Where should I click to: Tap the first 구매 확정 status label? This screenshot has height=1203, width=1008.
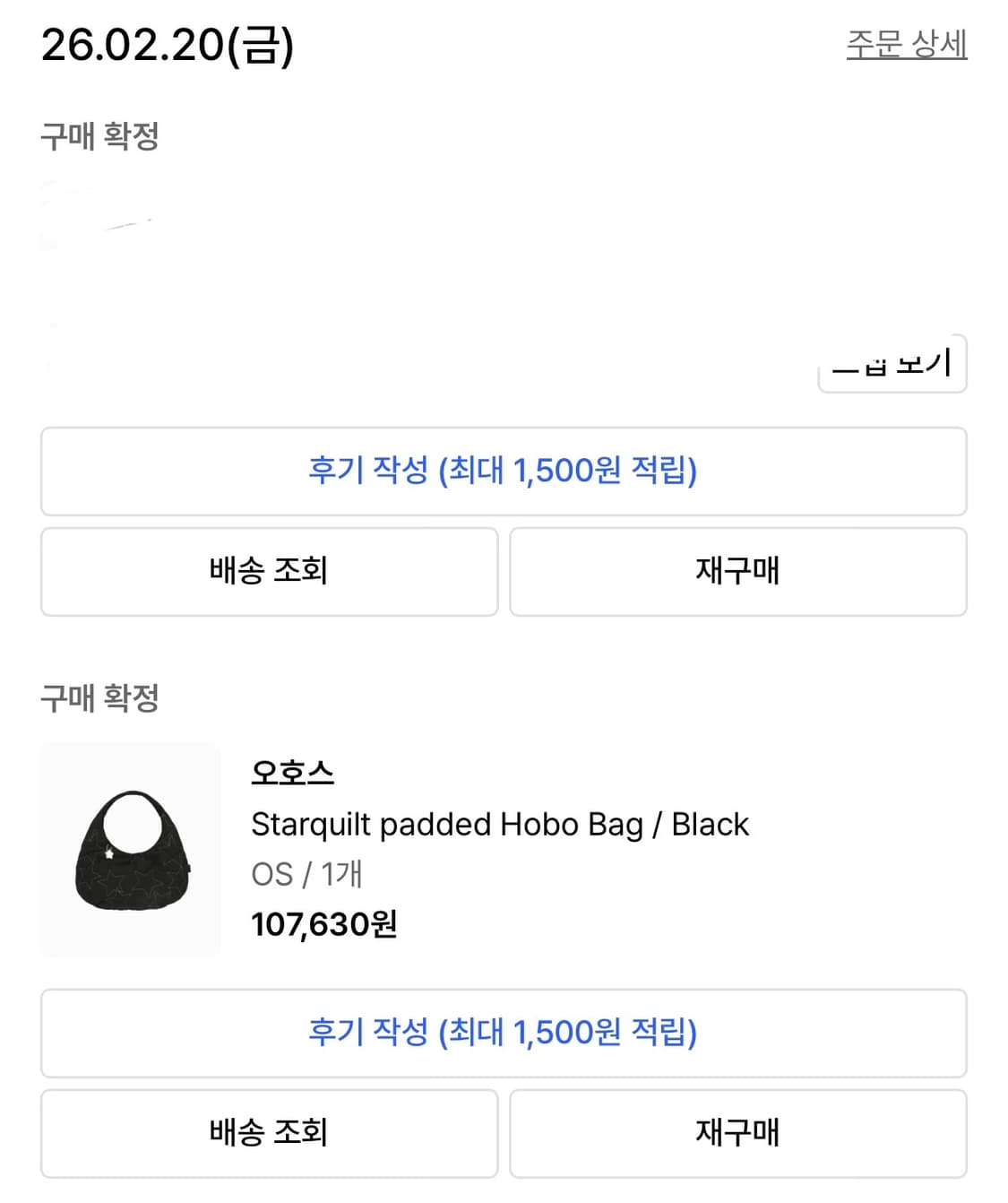[x=100, y=137]
